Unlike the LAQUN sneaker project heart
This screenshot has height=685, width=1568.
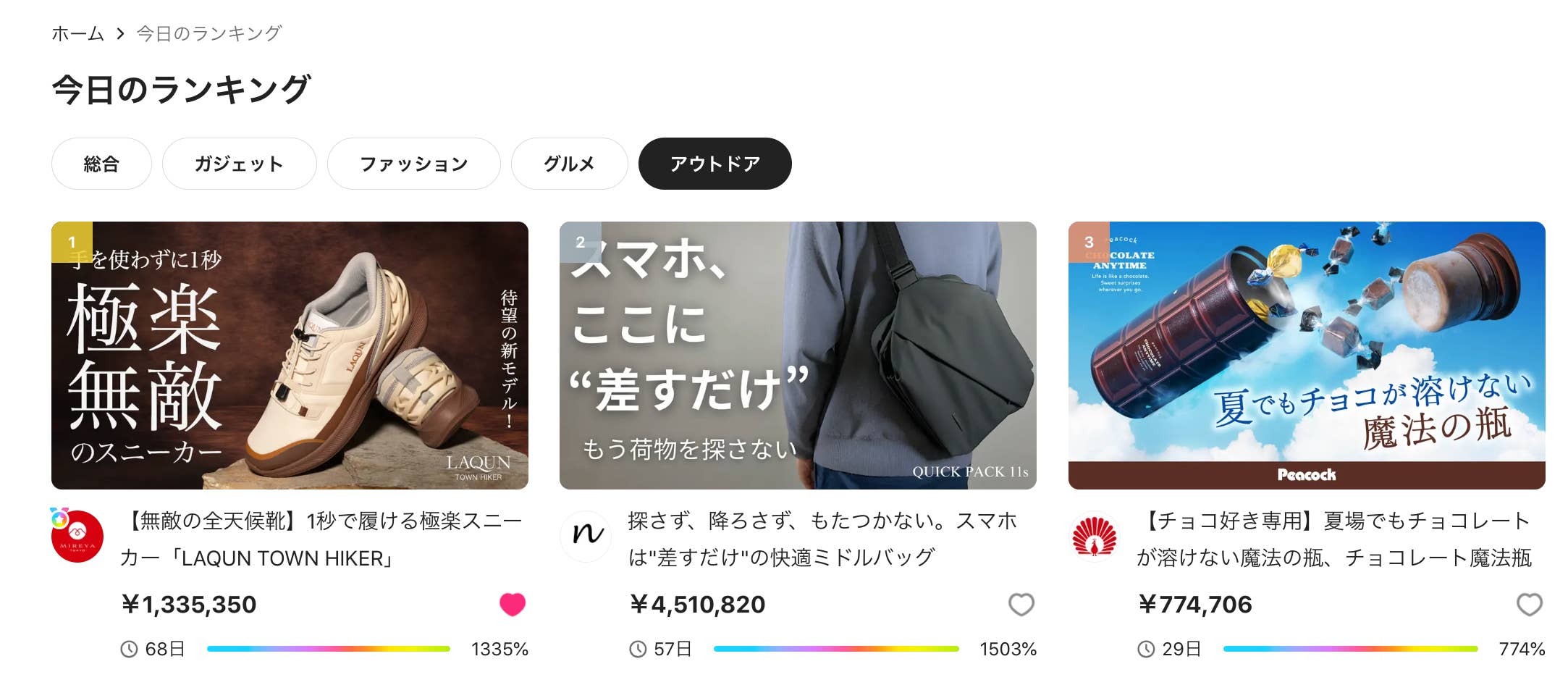[513, 604]
